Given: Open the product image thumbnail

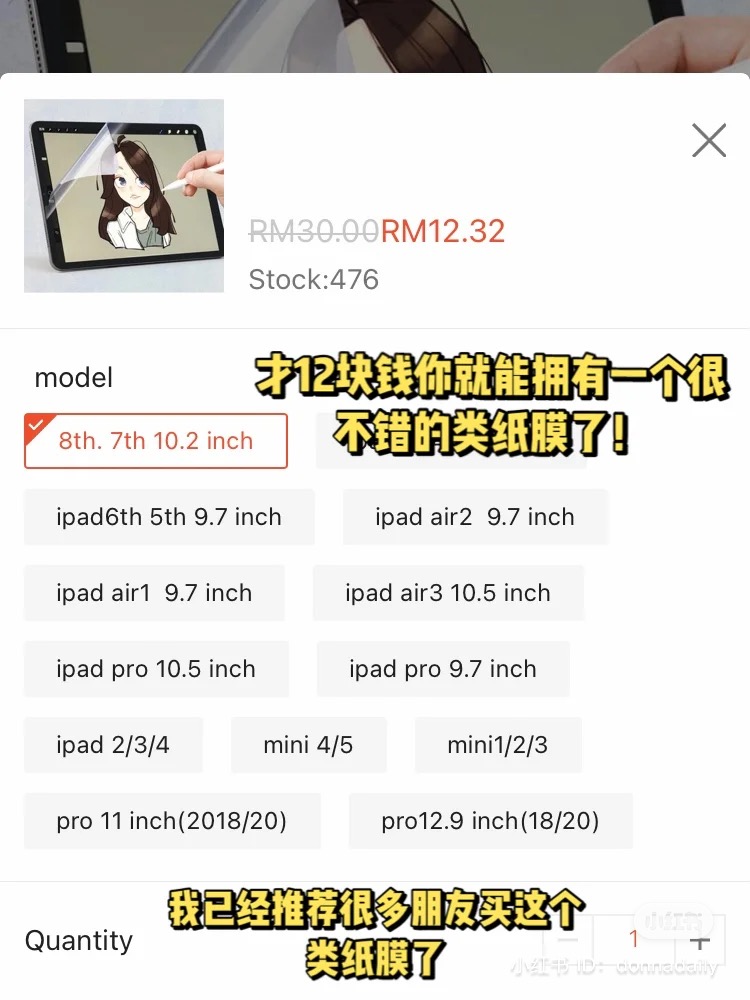Looking at the screenshot, I should [x=124, y=196].
